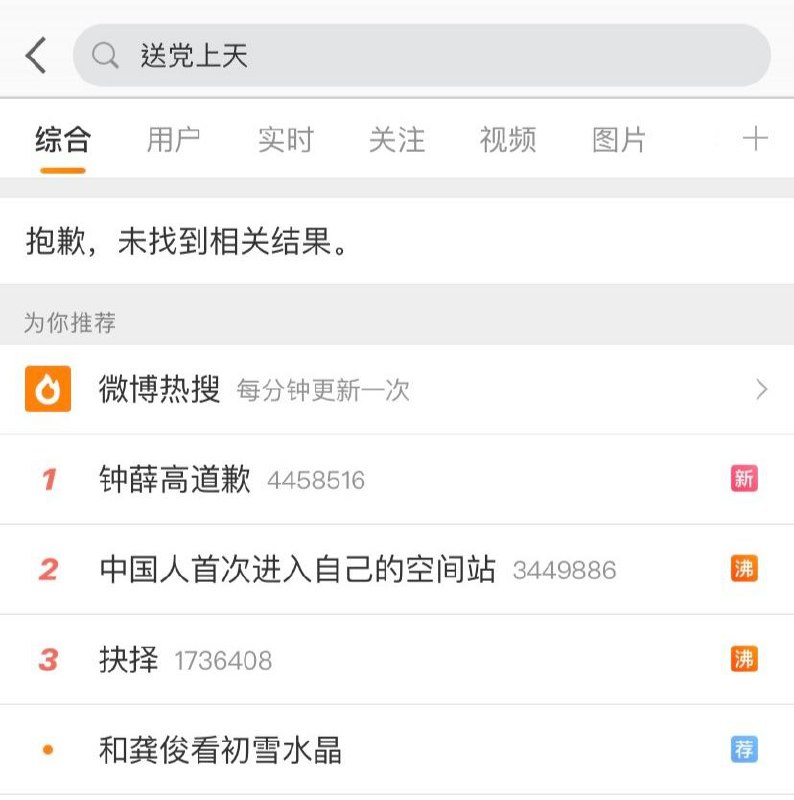Tap the back arrow to leave search

(33, 56)
